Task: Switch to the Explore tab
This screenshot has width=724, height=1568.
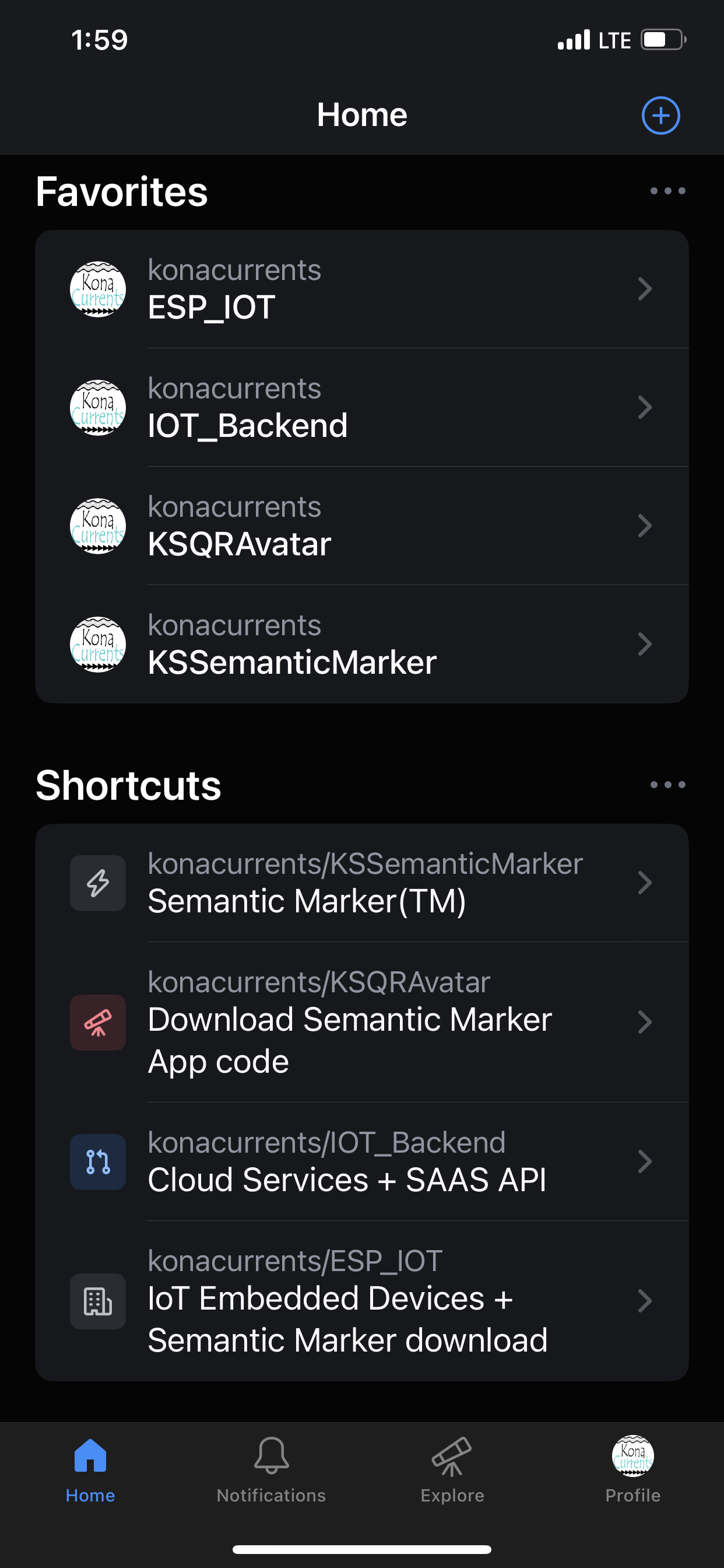Action: [x=452, y=1470]
